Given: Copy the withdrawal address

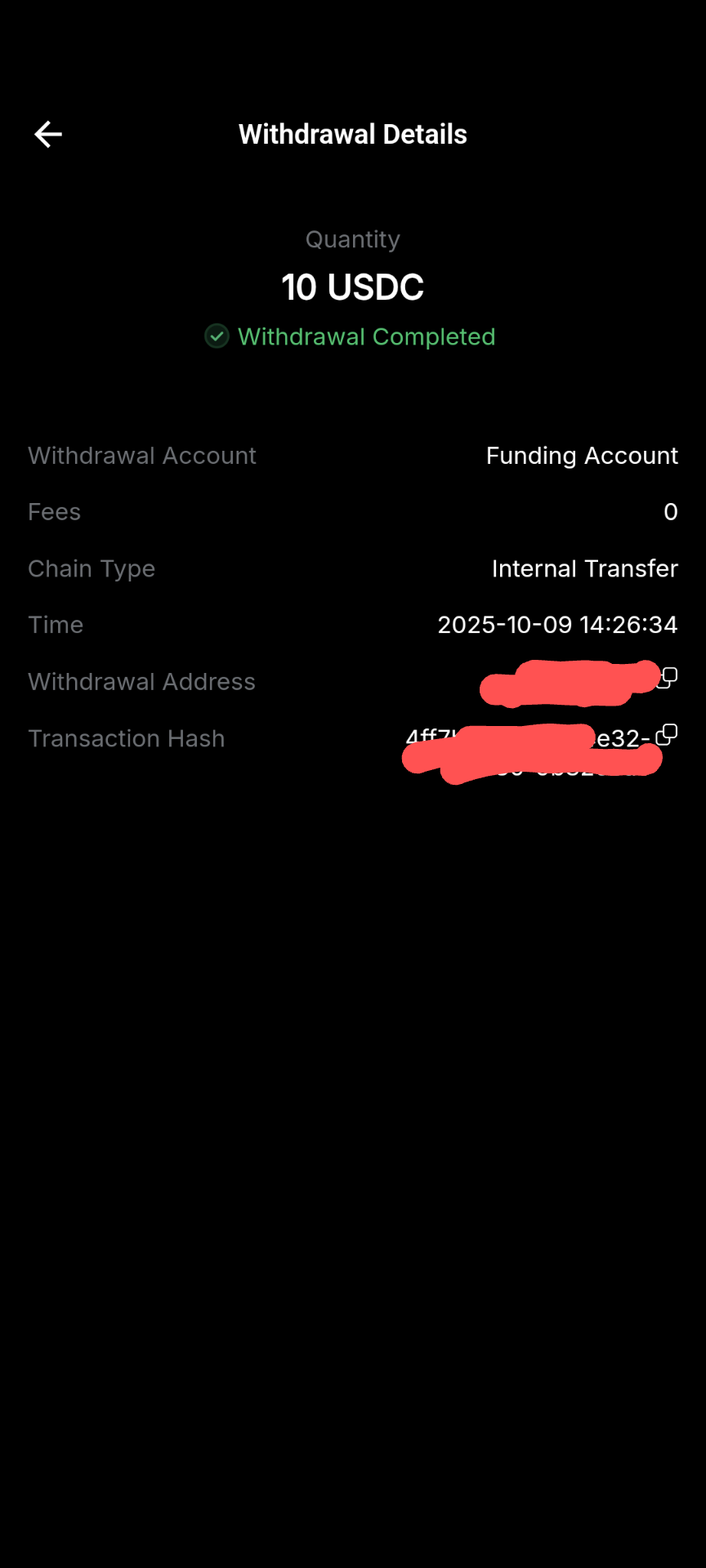Looking at the screenshot, I should tap(669, 677).
